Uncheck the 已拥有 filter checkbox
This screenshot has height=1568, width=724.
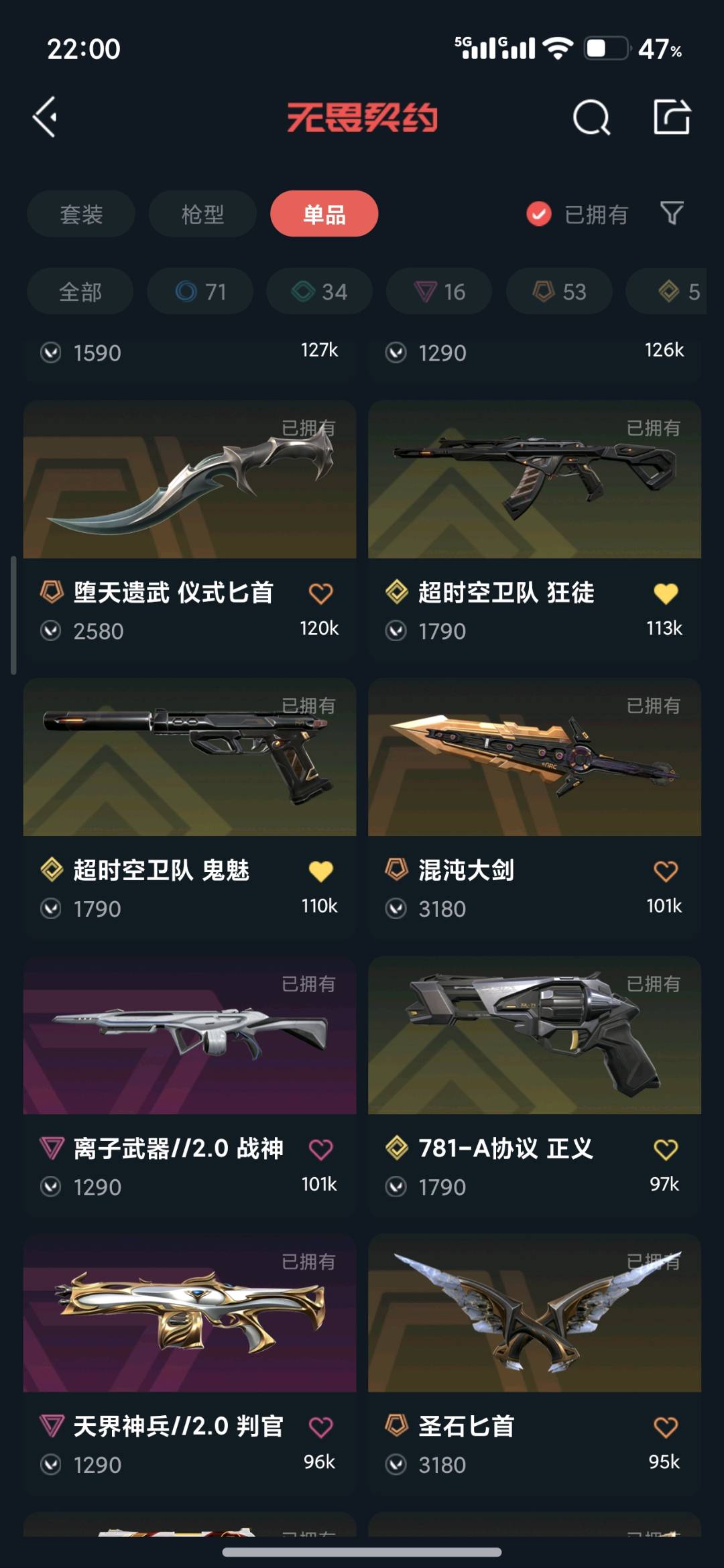pos(539,215)
